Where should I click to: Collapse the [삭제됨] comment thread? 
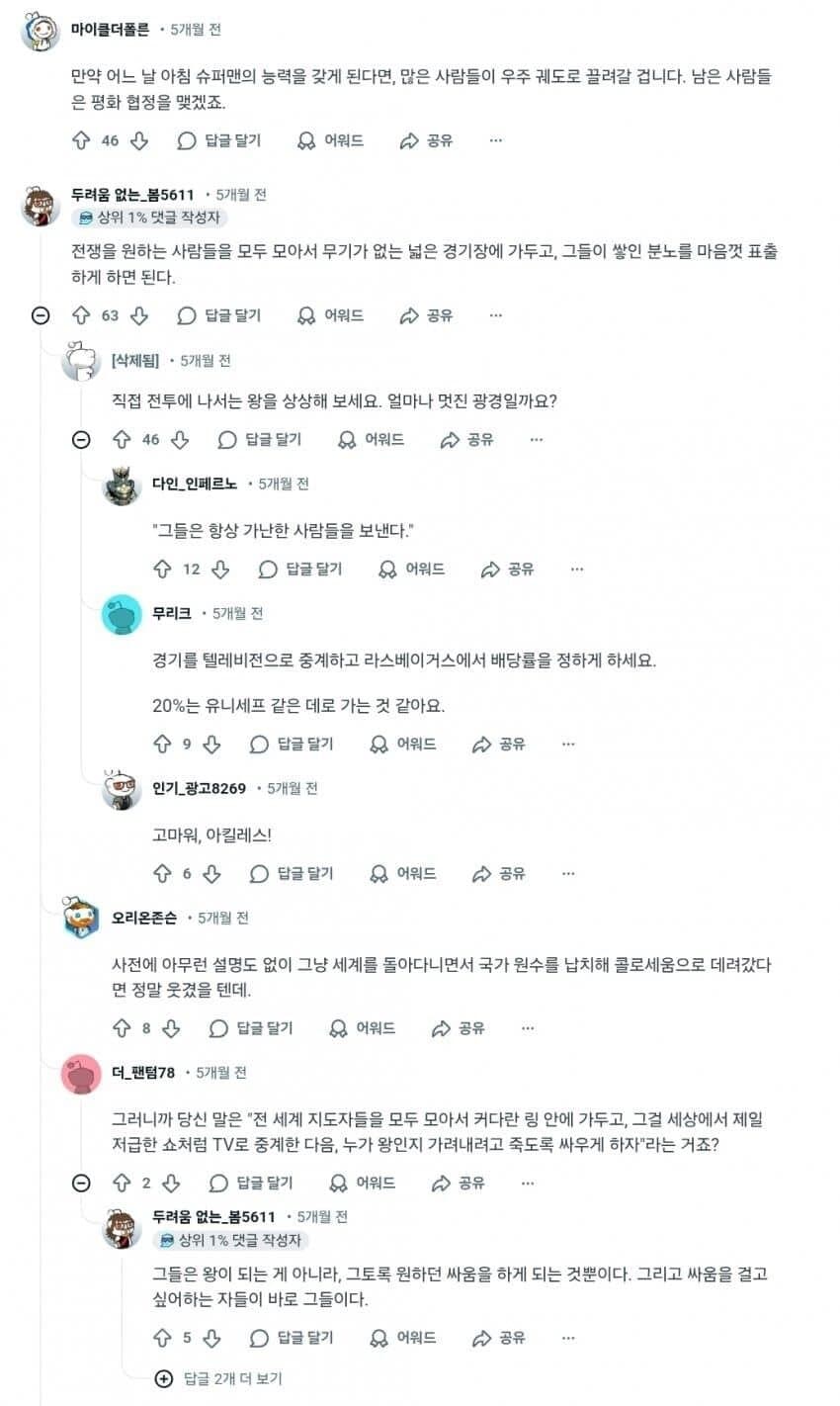pos(81,440)
